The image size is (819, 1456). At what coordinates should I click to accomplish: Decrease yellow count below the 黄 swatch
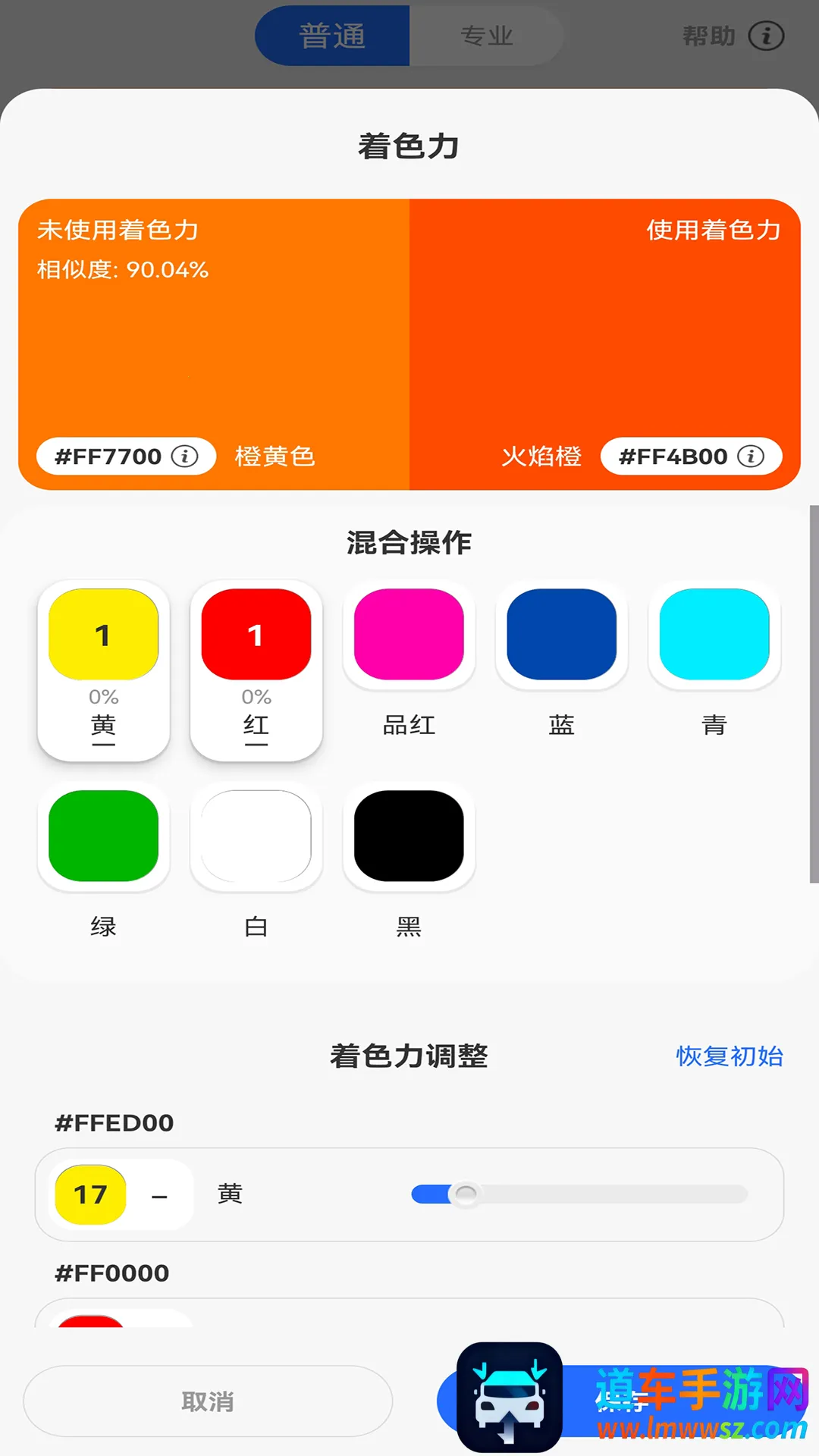tap(103, 745)
